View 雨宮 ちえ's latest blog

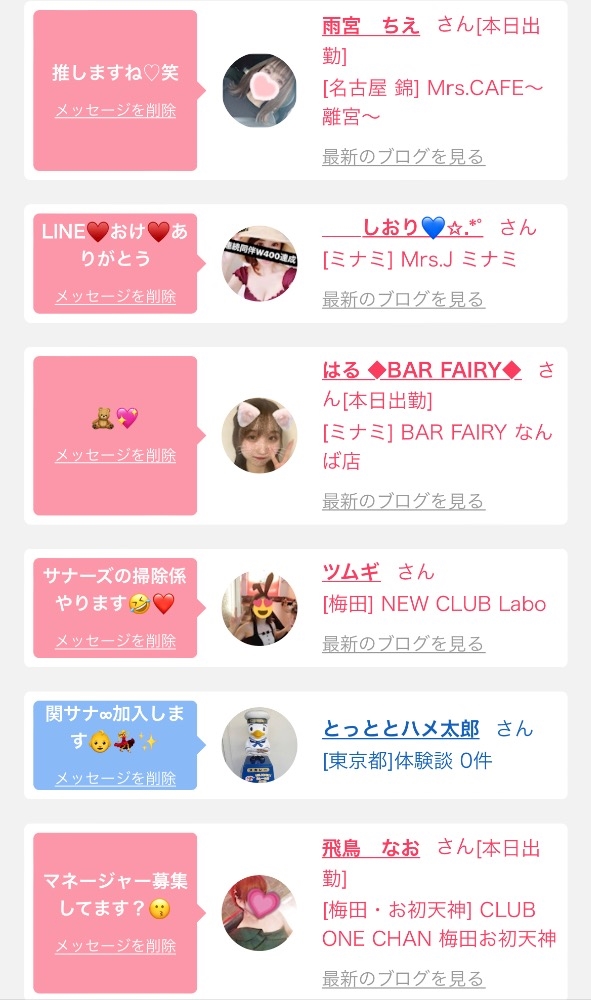tap(404, 156)
